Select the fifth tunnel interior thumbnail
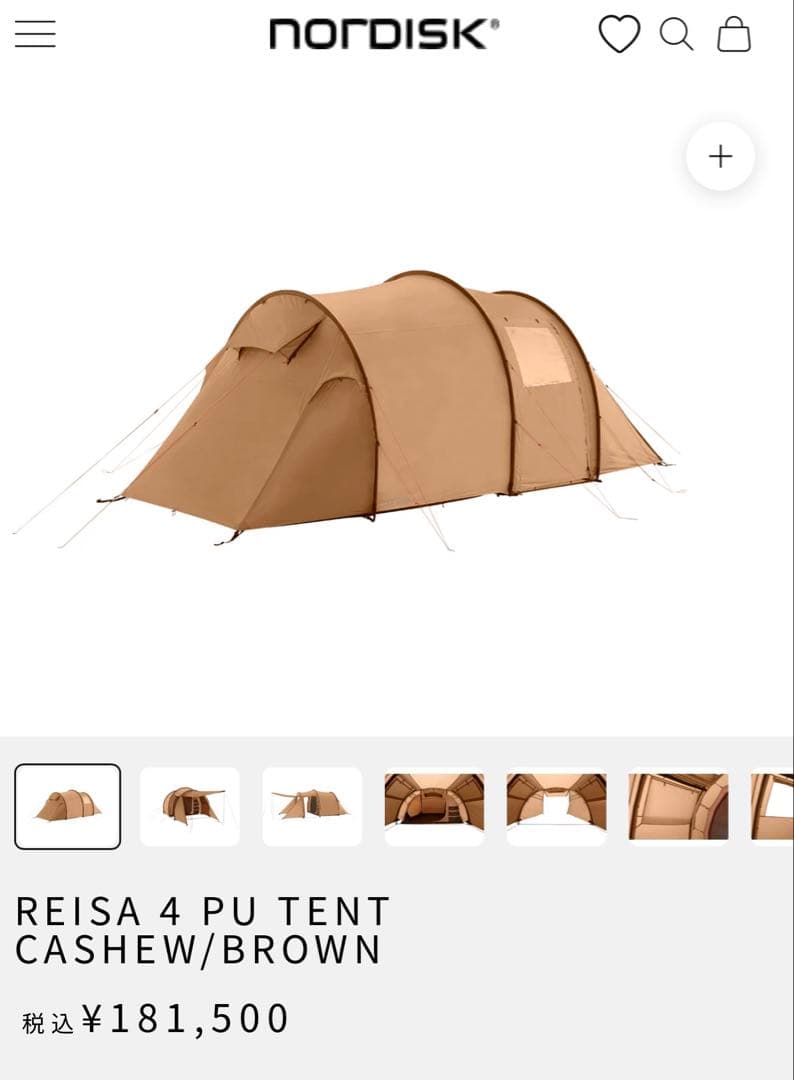 tap(556, 806)
